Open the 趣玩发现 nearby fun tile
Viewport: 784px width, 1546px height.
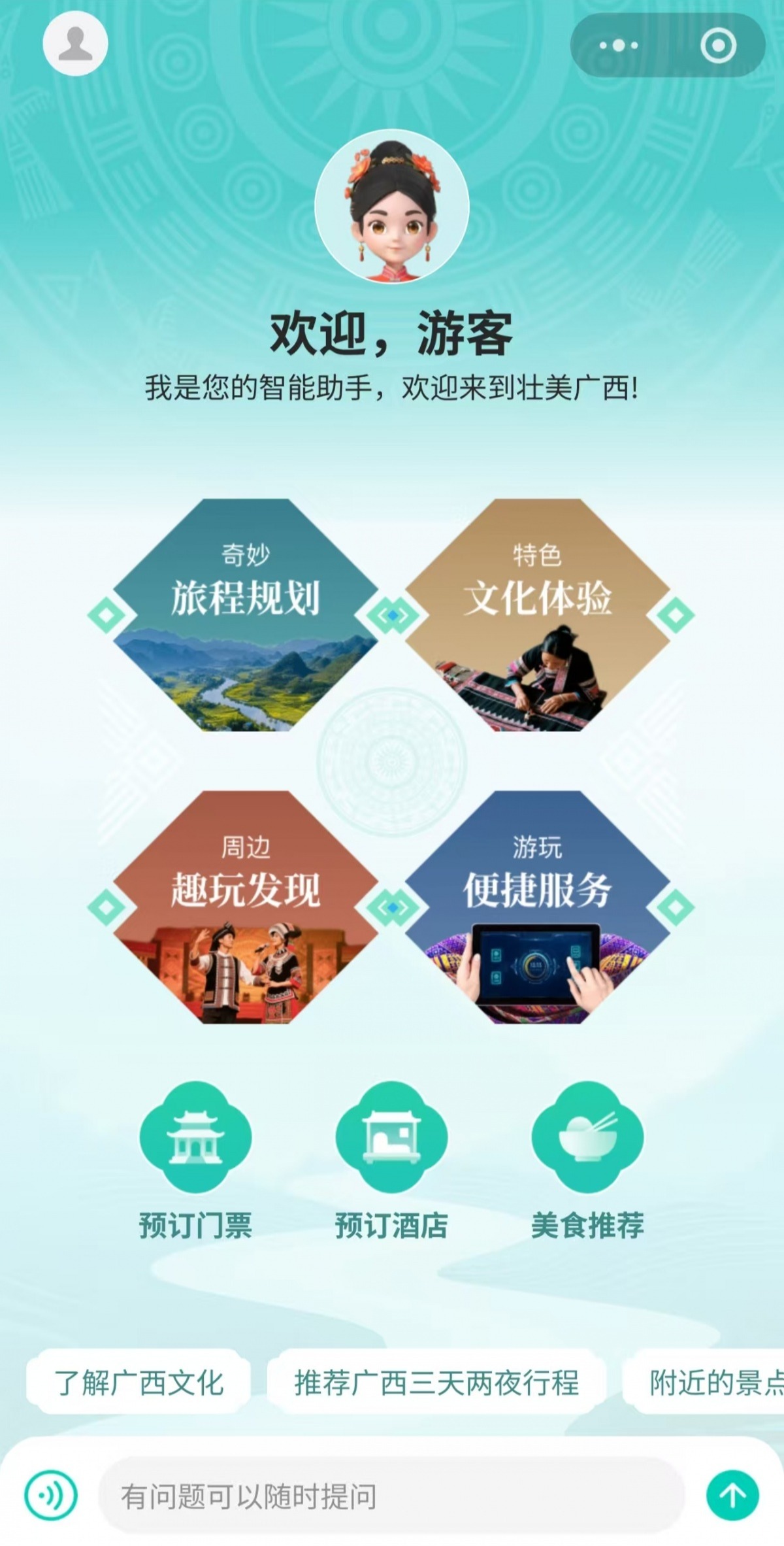245,907
